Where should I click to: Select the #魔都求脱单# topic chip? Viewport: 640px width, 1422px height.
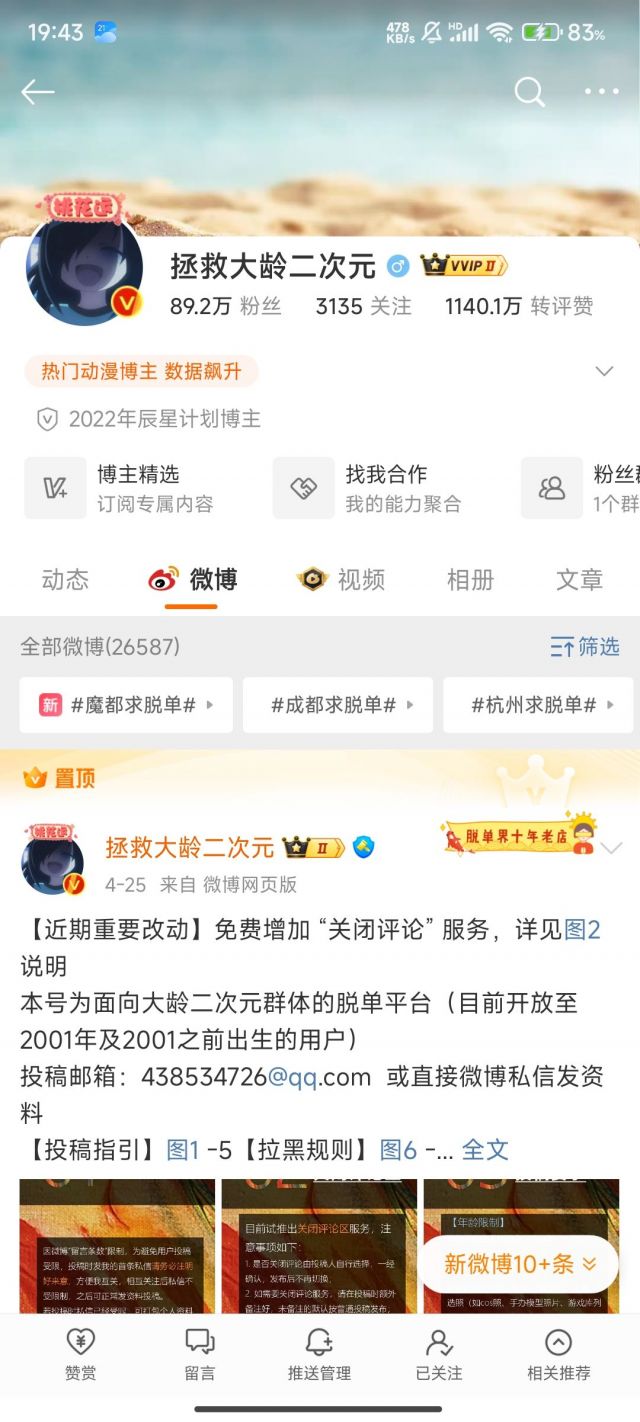126,705
